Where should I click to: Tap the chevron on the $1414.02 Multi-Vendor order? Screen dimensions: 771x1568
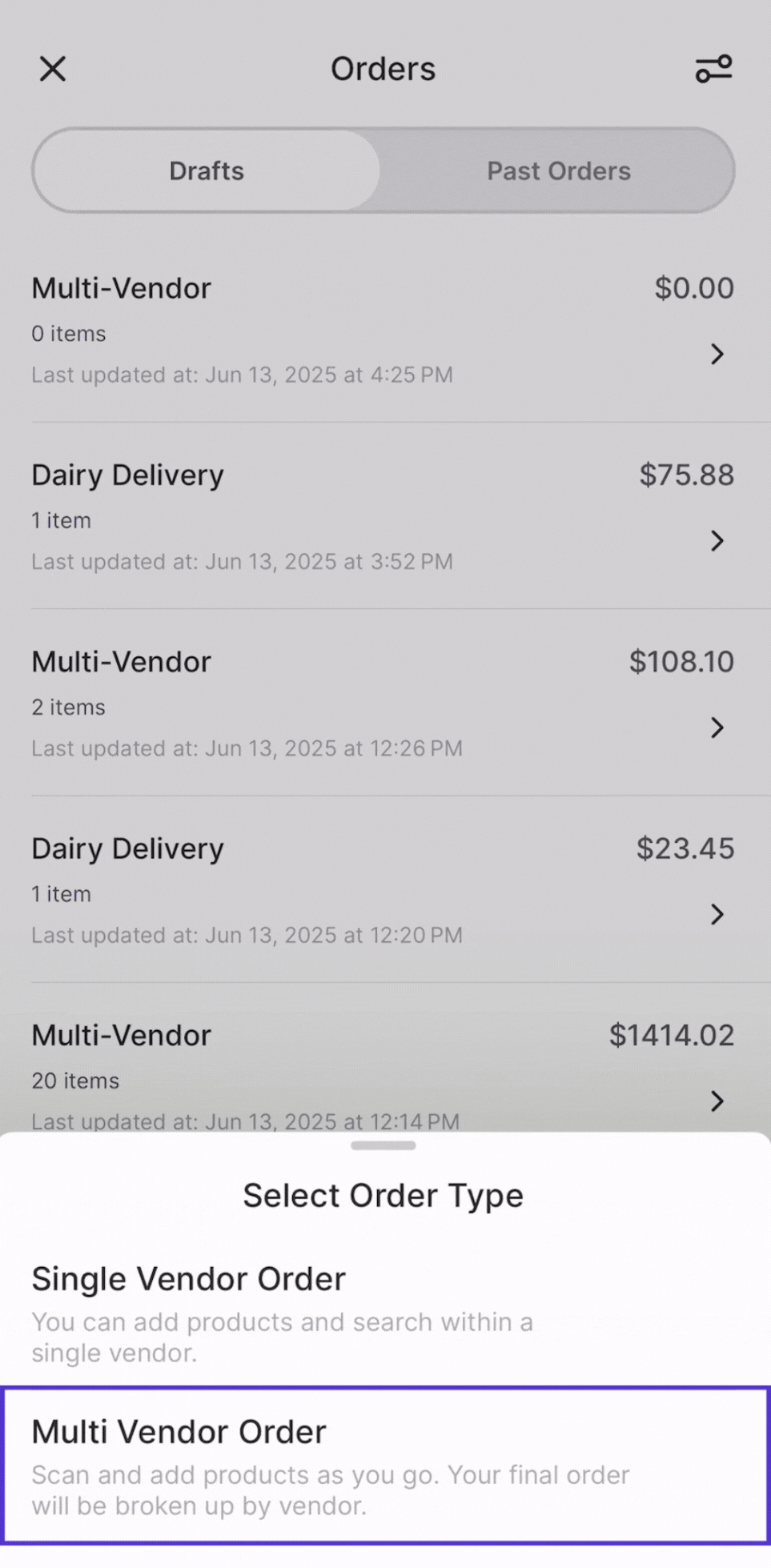point(717,1101)
